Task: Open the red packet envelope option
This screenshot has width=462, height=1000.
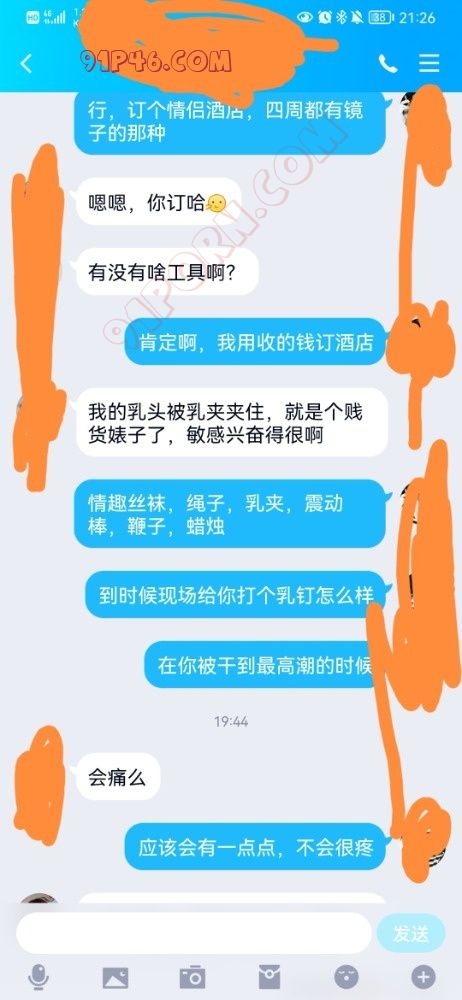Action: point(269,976)
